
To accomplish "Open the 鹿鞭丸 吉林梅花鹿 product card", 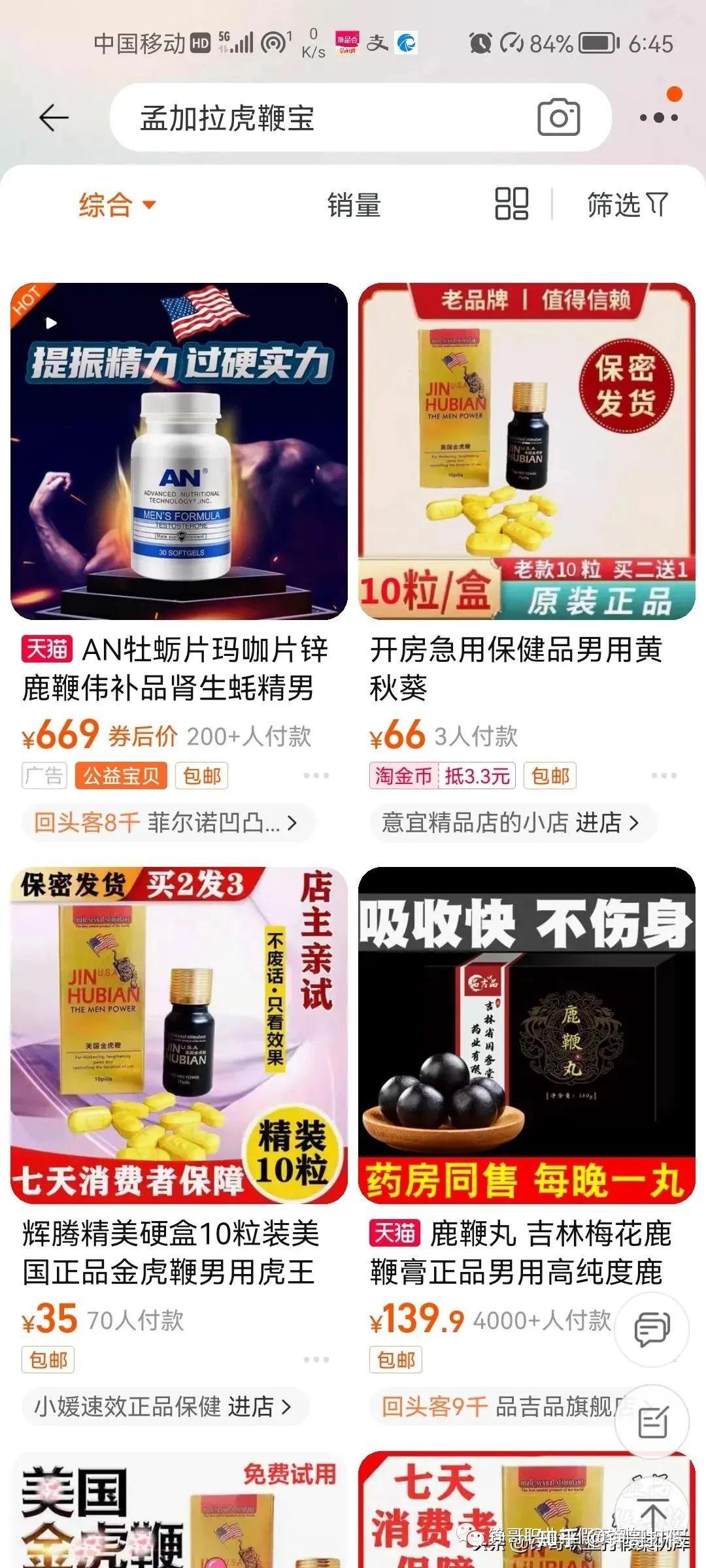I will pyautogui.click(x=526, y=1035).
